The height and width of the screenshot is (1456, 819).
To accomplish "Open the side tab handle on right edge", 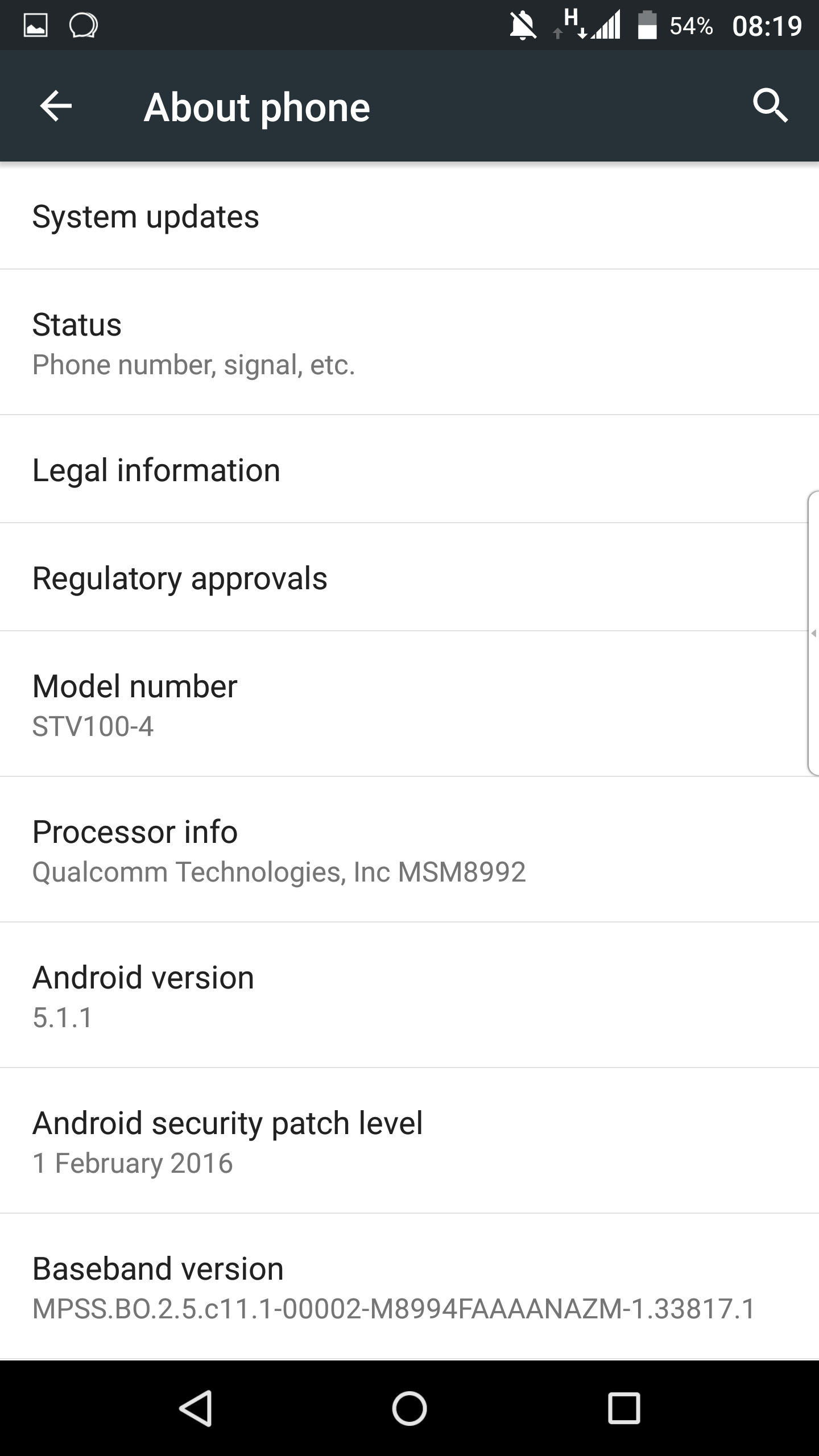I will [813, 633].
